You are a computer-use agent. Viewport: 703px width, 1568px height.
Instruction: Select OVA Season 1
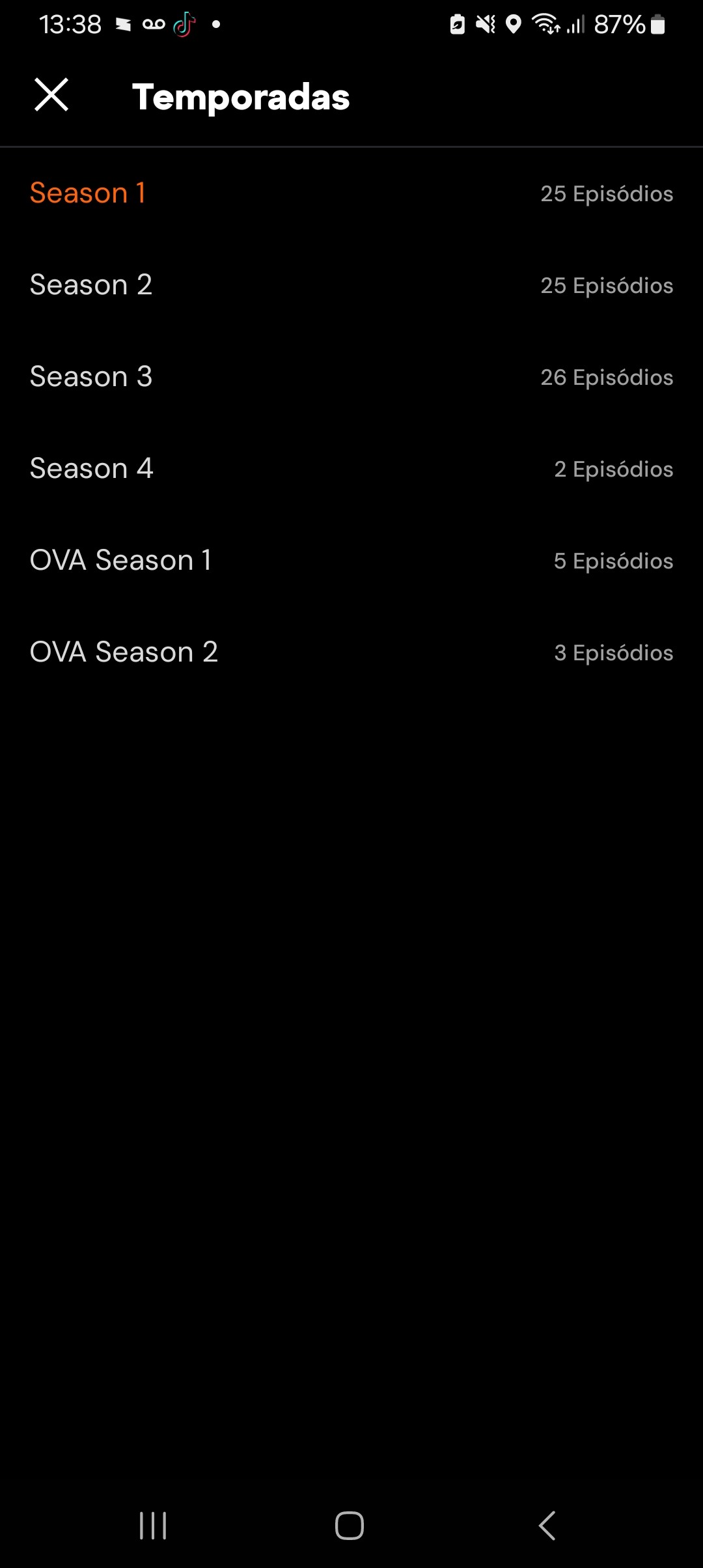(x=351, y=561)
